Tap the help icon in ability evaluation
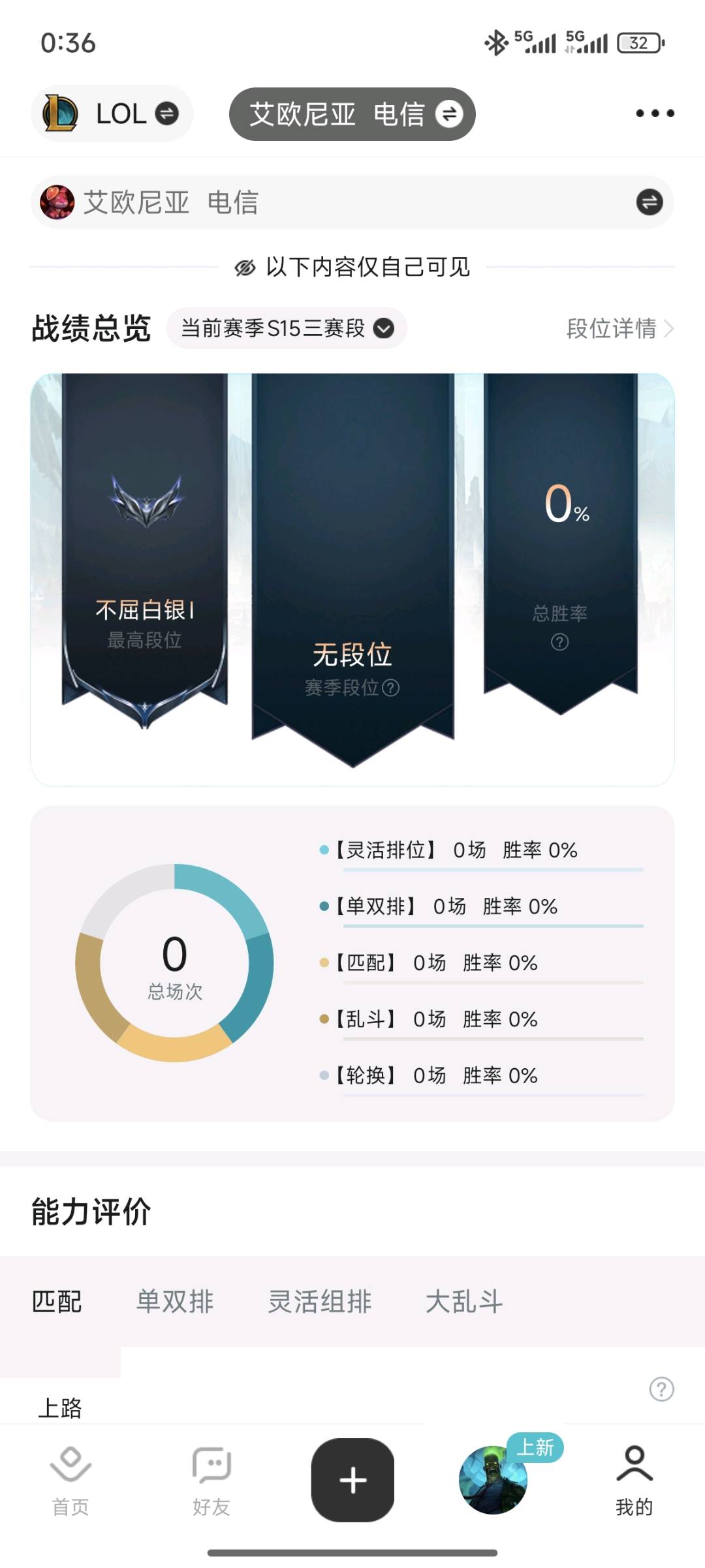705x1568 pixels. click(661, 1389)
